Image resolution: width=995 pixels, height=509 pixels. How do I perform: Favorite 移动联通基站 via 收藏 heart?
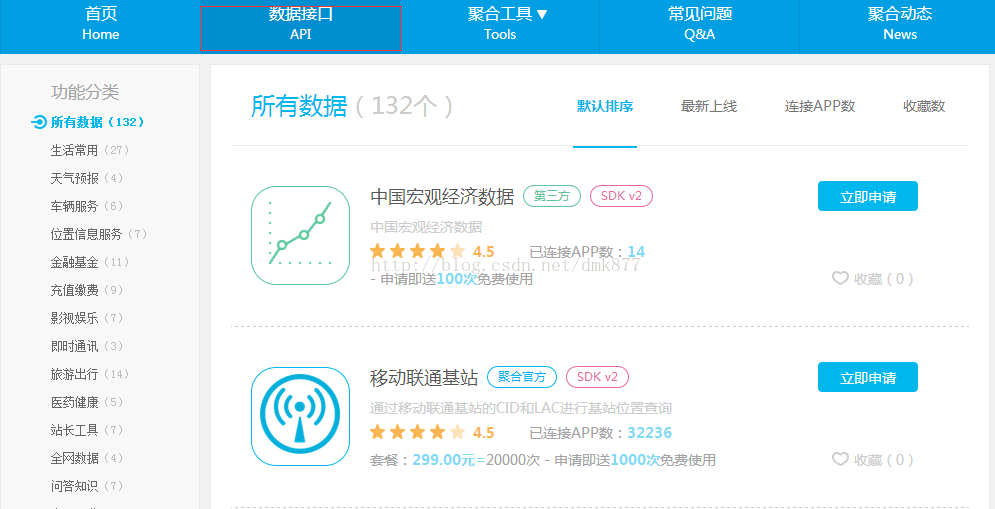tap(841, 459)
